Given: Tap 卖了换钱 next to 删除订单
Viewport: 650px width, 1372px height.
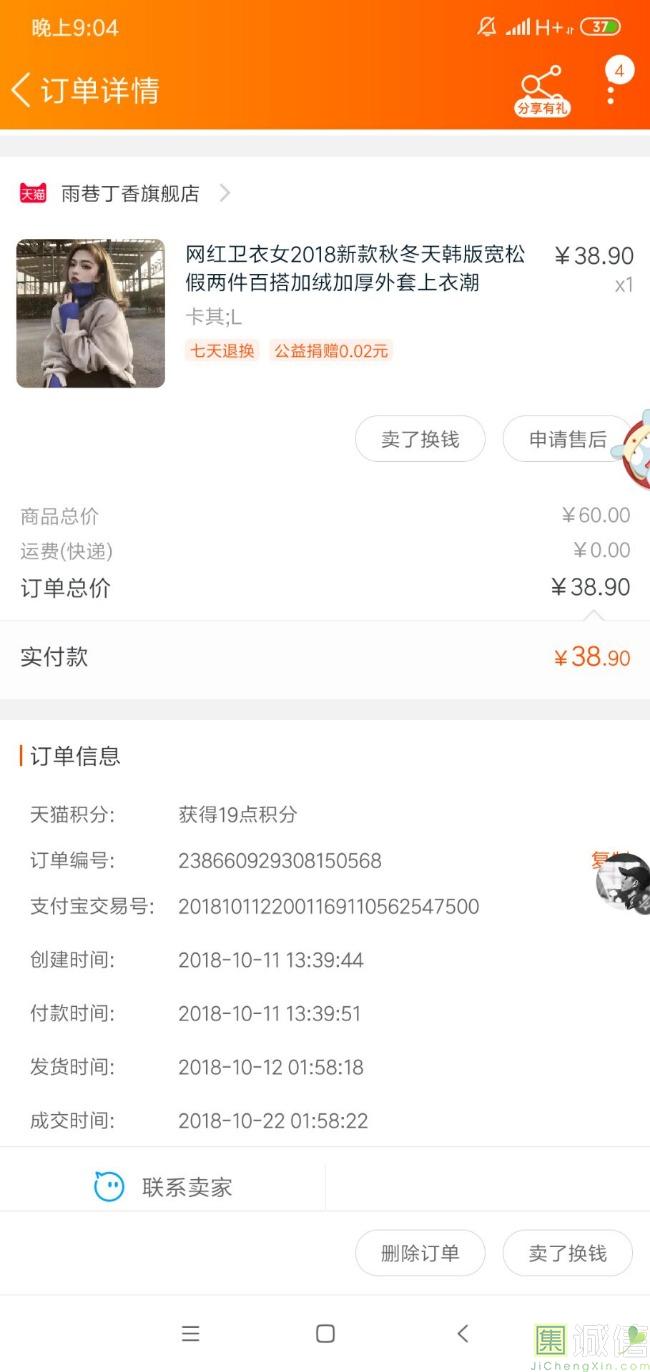Looking at the screenshot, I should coord(567,1253).
